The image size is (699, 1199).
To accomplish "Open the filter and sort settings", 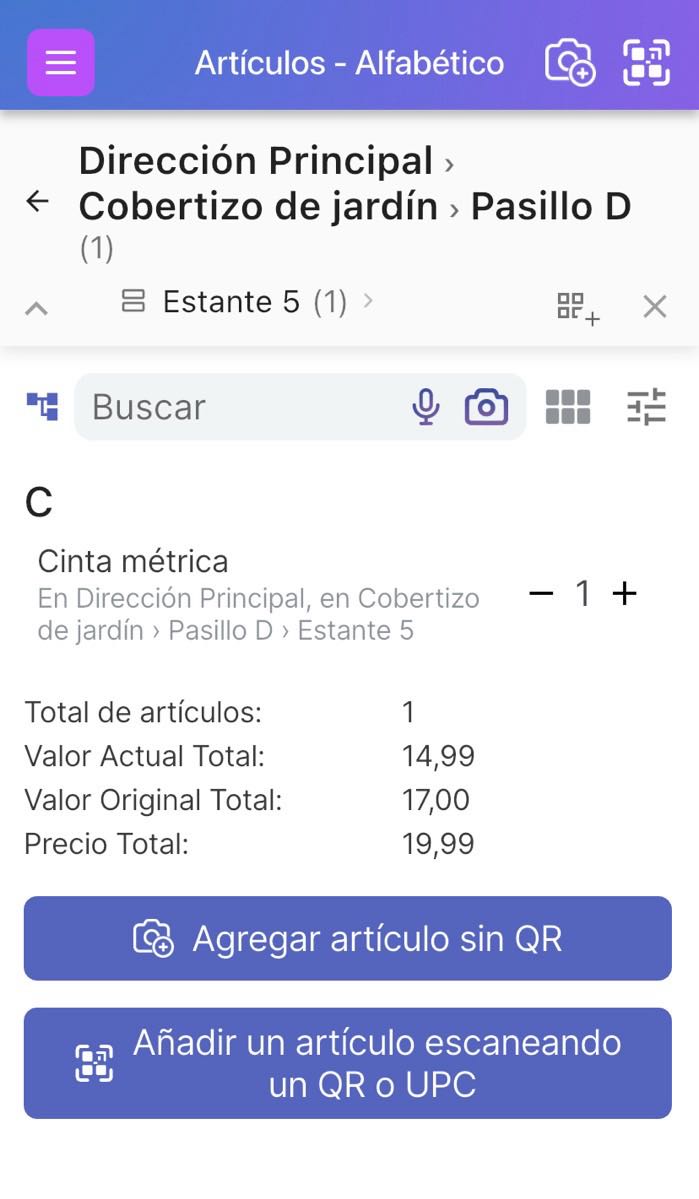I will 646,407.
